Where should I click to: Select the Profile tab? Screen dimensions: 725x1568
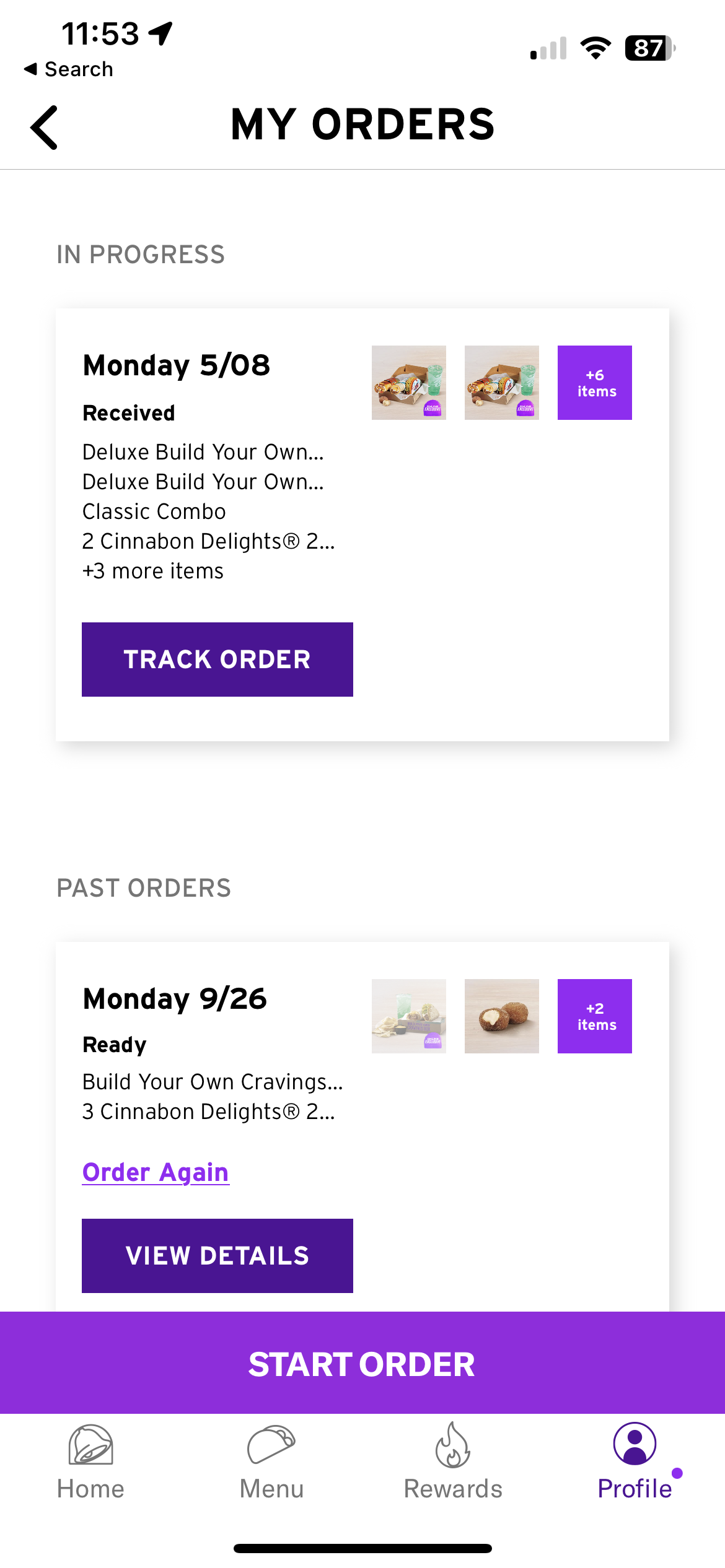pos(635,1461)
